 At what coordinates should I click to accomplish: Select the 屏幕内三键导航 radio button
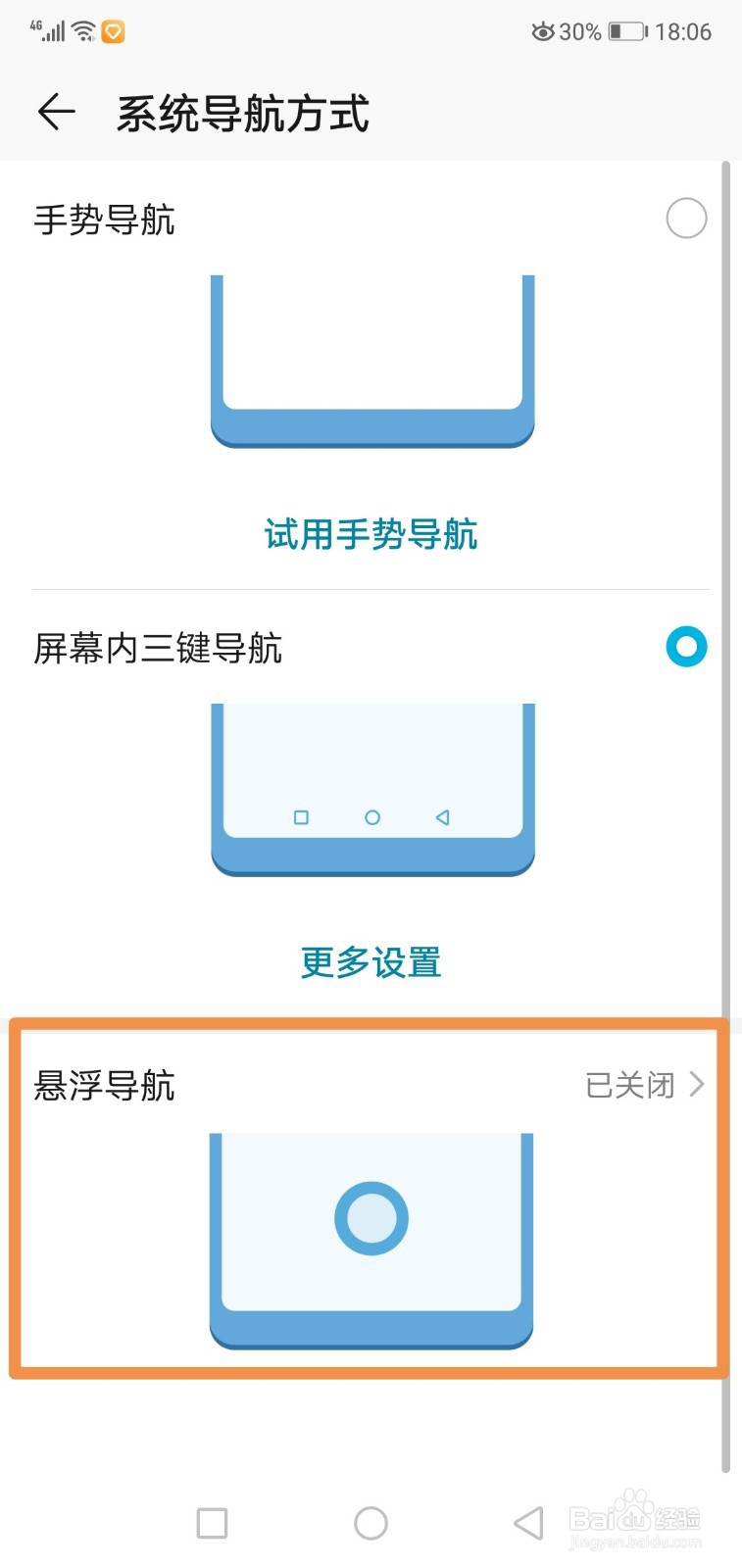pyautogui.click(x=686, y=646)
